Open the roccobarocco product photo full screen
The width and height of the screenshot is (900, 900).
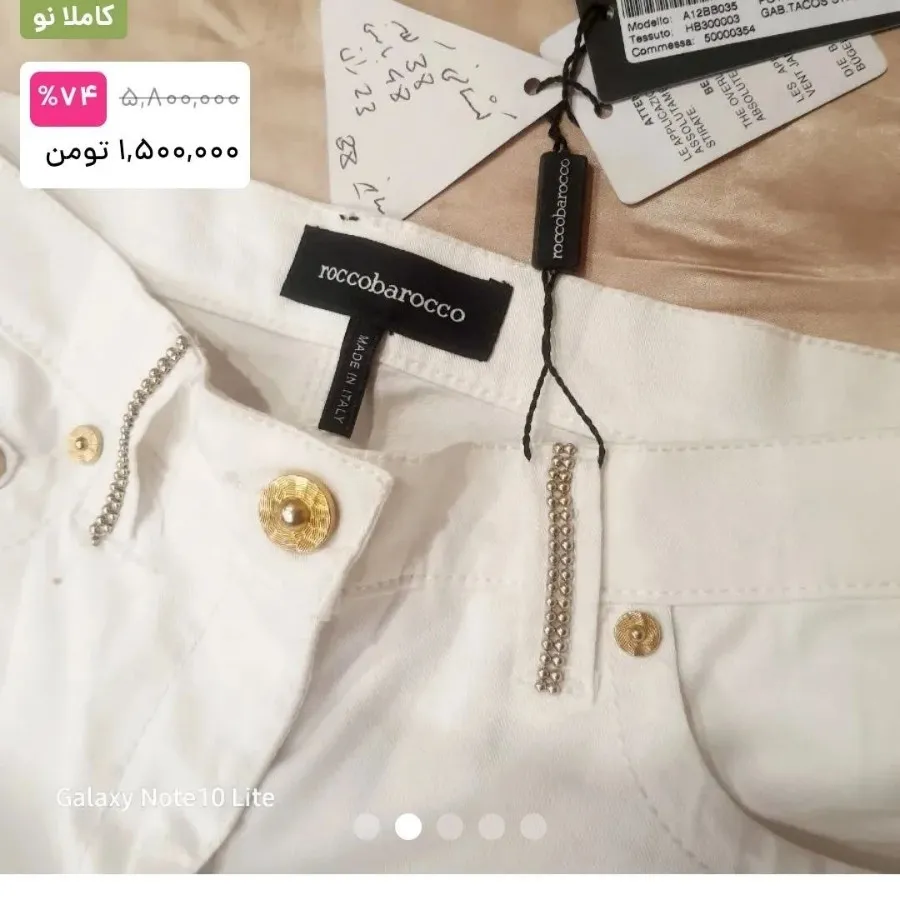450,500
